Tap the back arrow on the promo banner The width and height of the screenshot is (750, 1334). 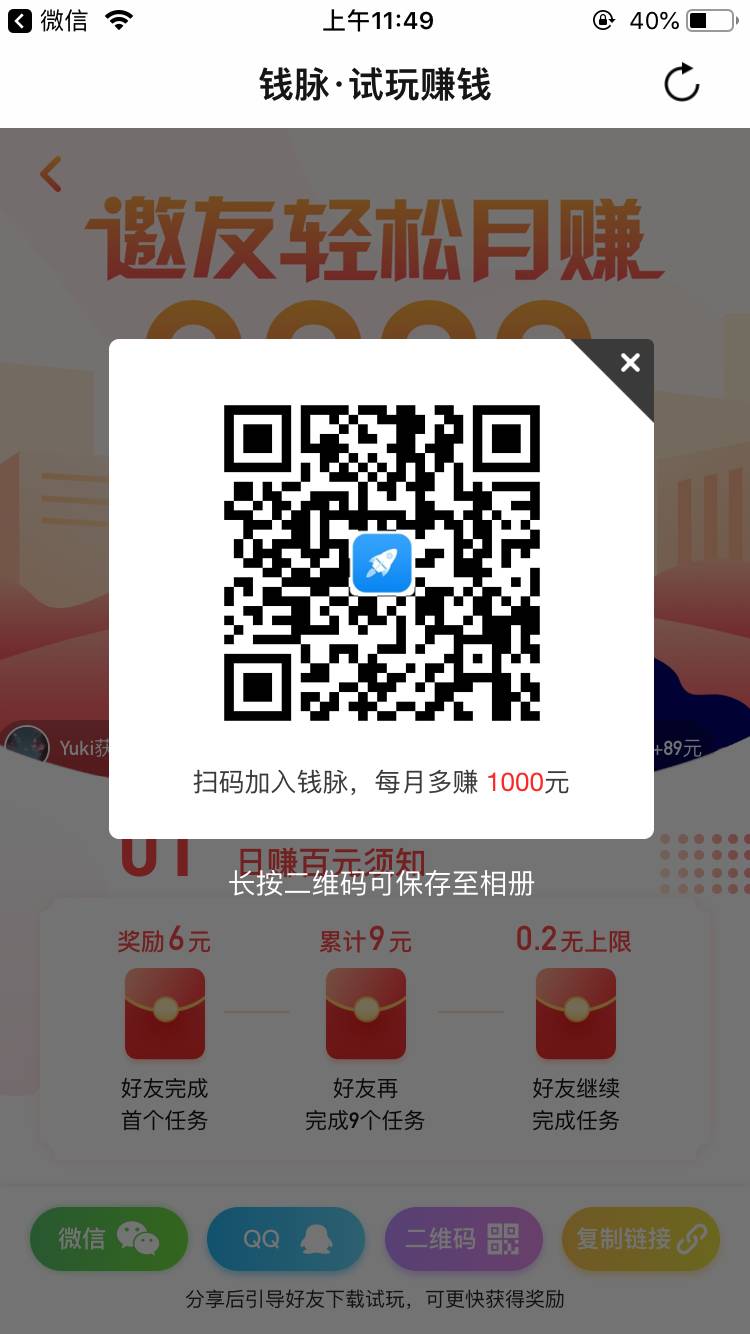[50, 173]
